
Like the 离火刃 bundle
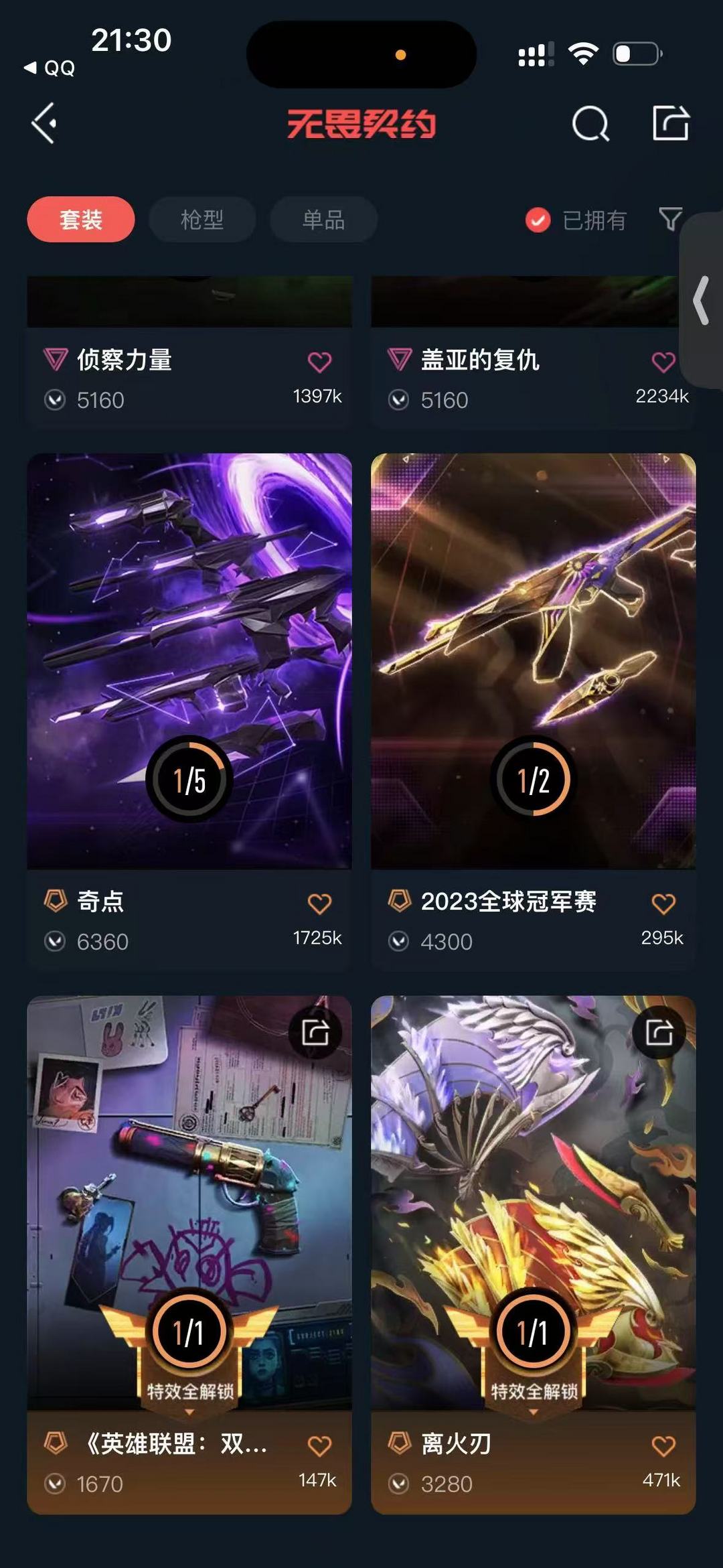[x=663, y=1447]
